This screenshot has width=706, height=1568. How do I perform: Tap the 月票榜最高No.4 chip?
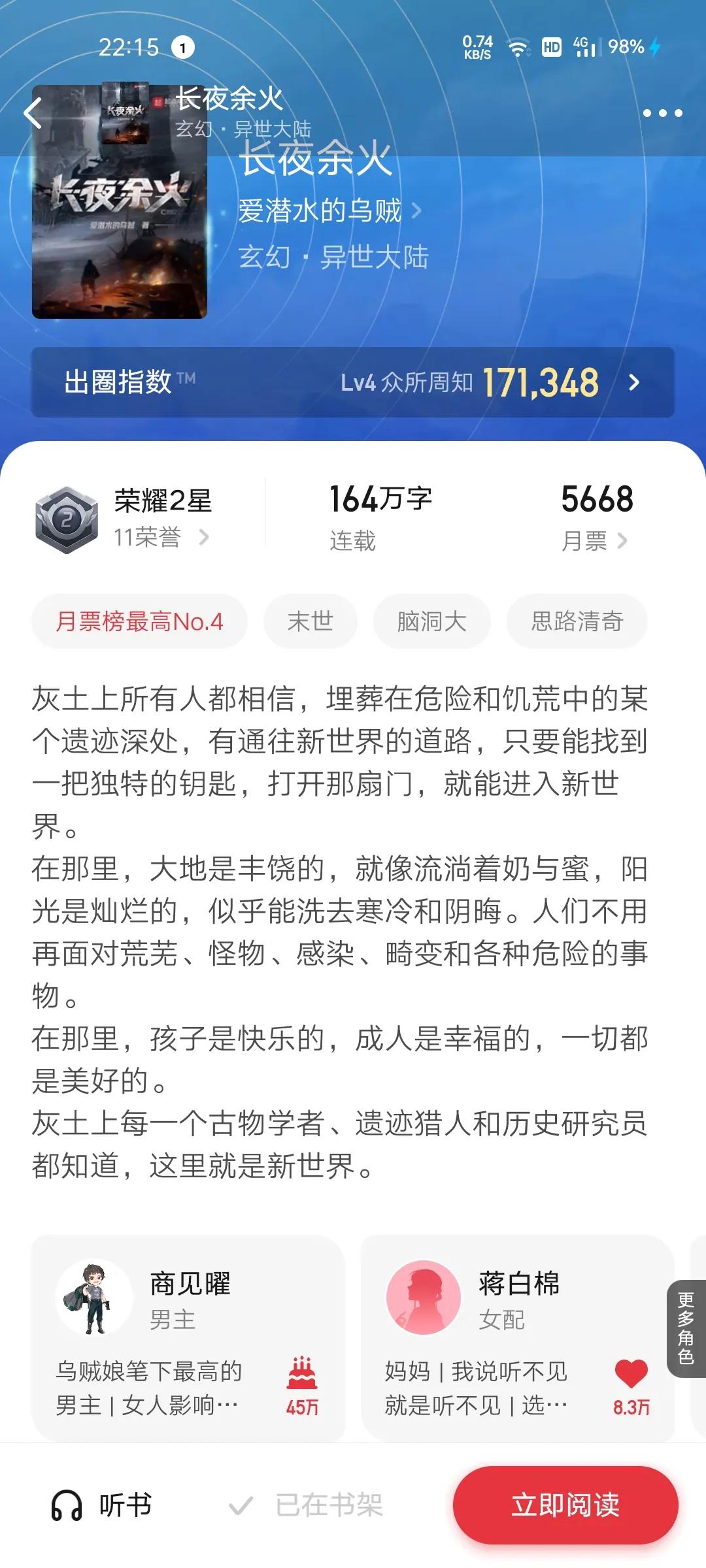(x=139, y=621)
